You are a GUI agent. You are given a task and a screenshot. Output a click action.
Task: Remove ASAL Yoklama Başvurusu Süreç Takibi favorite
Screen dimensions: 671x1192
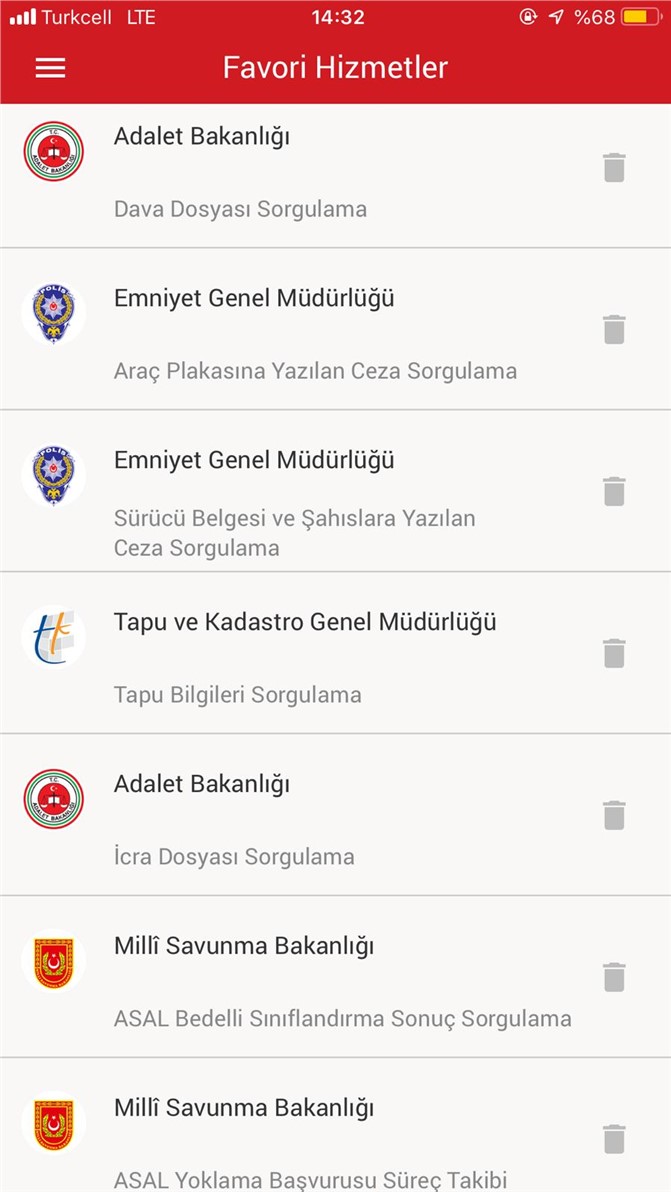click(614, 1140)
